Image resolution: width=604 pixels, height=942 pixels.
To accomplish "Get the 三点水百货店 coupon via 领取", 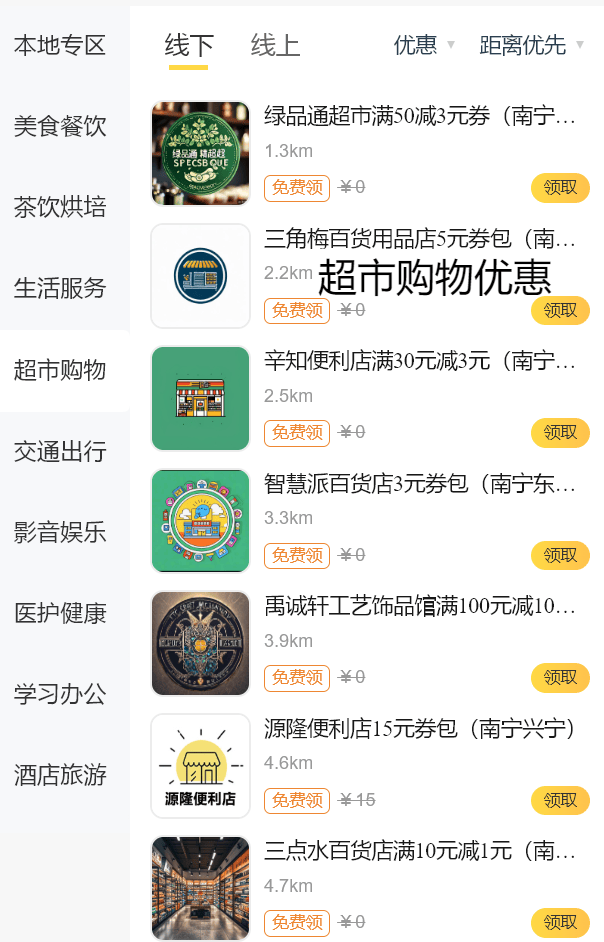I will click(x=560, y=922).
